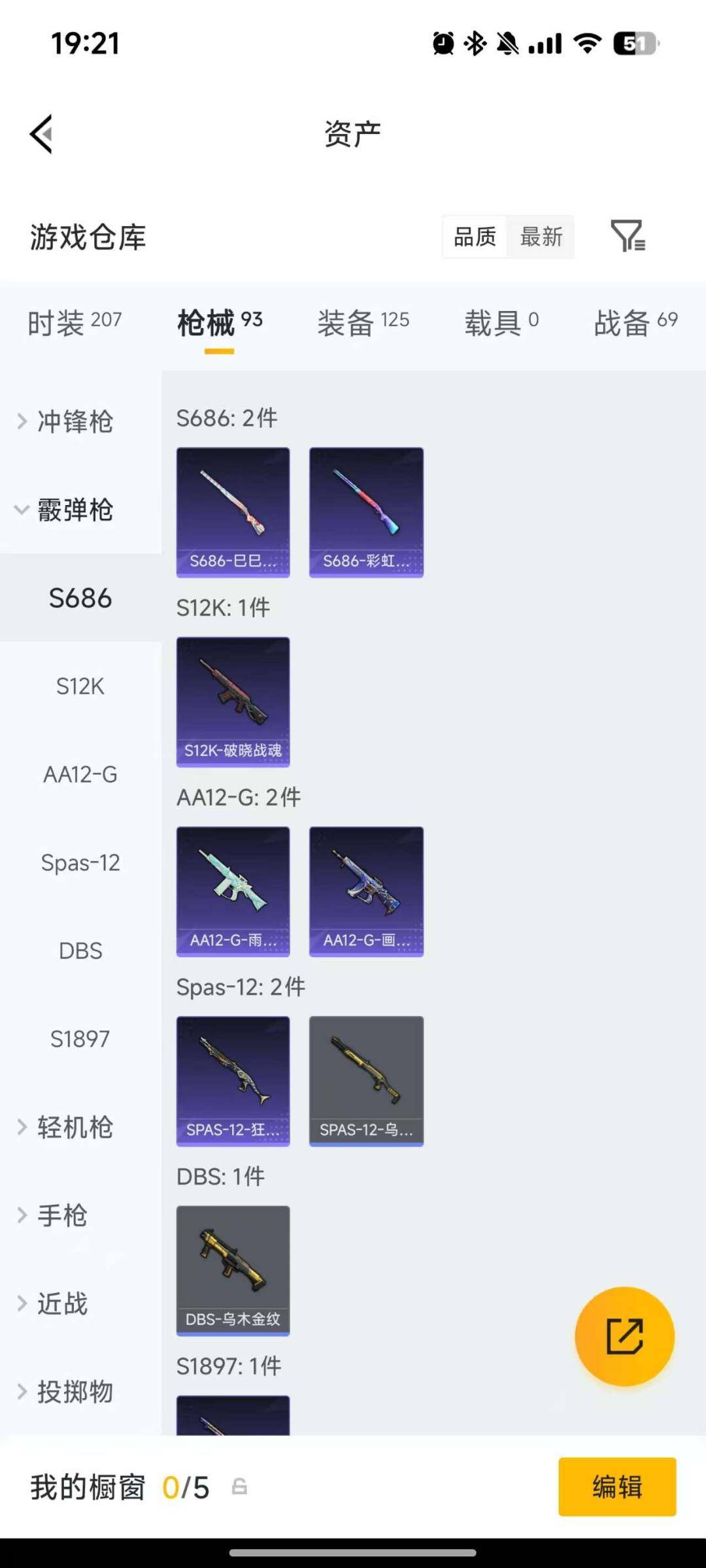This screenshot has height=1568, width=706.
Task: Switch to the 战备 tab
Action: coord(635,323)
